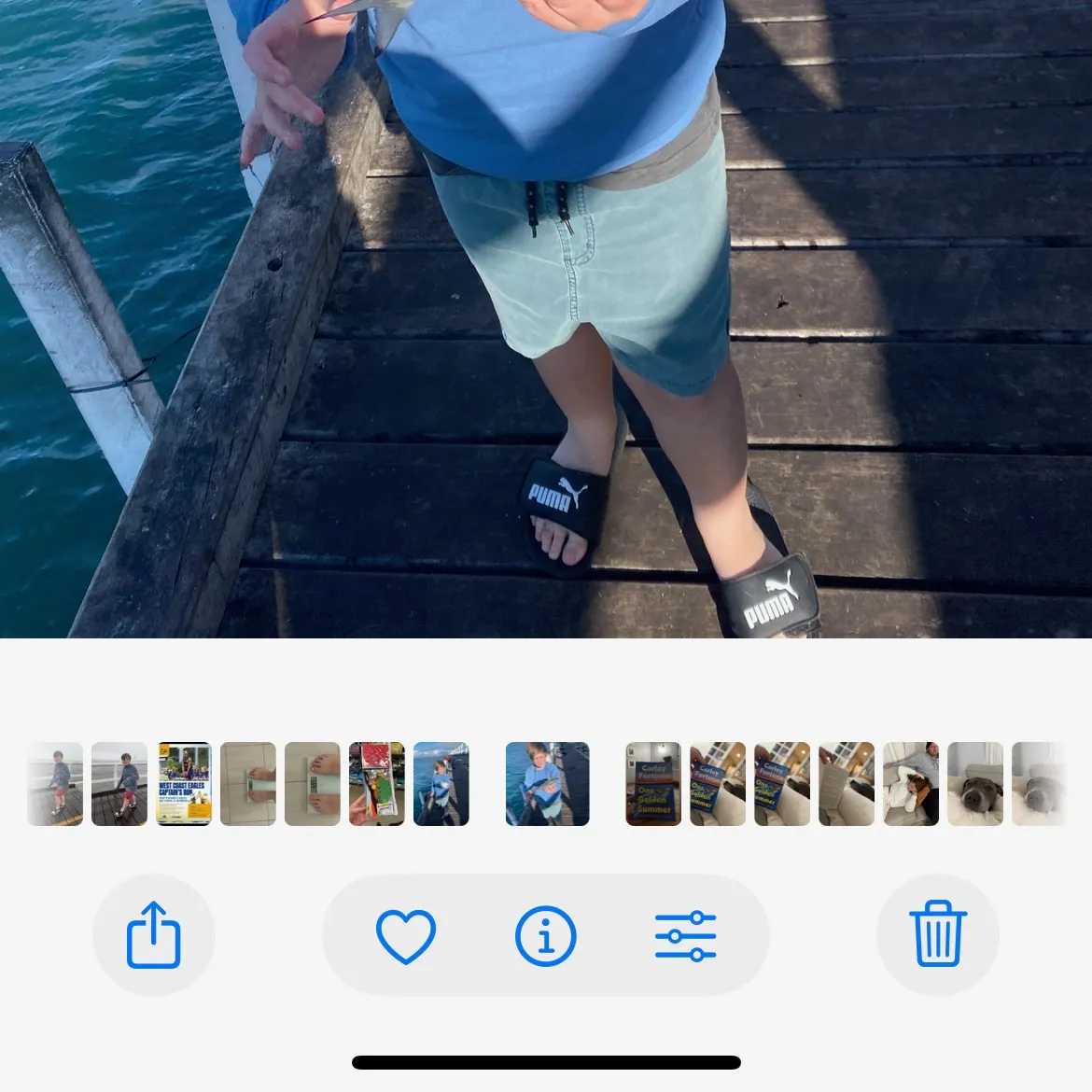Viewport: 1092px width, 1092px height.
Task: Favorite the photo with the heart icon
Action: tap(405, 935)
